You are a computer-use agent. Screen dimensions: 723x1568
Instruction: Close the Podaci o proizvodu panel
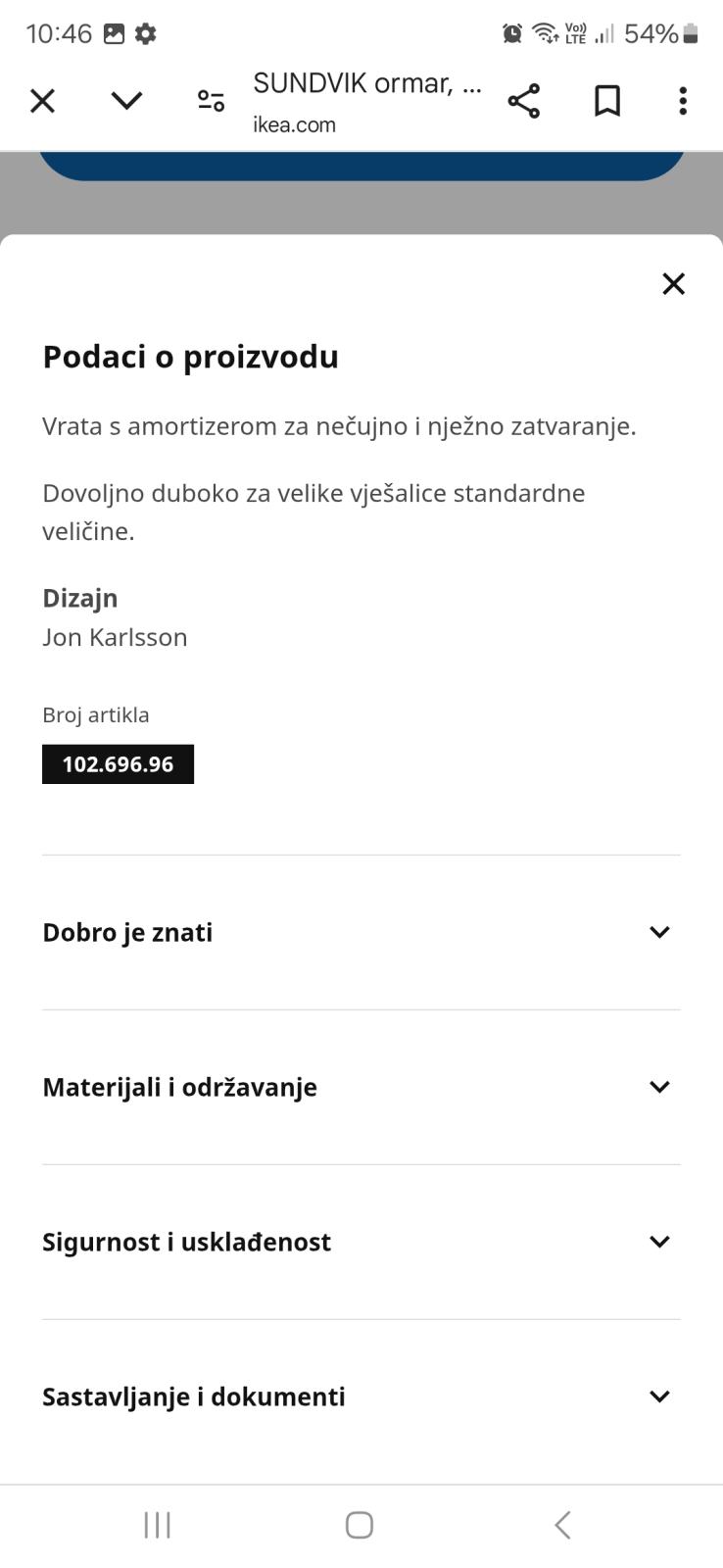click(673, 283)
